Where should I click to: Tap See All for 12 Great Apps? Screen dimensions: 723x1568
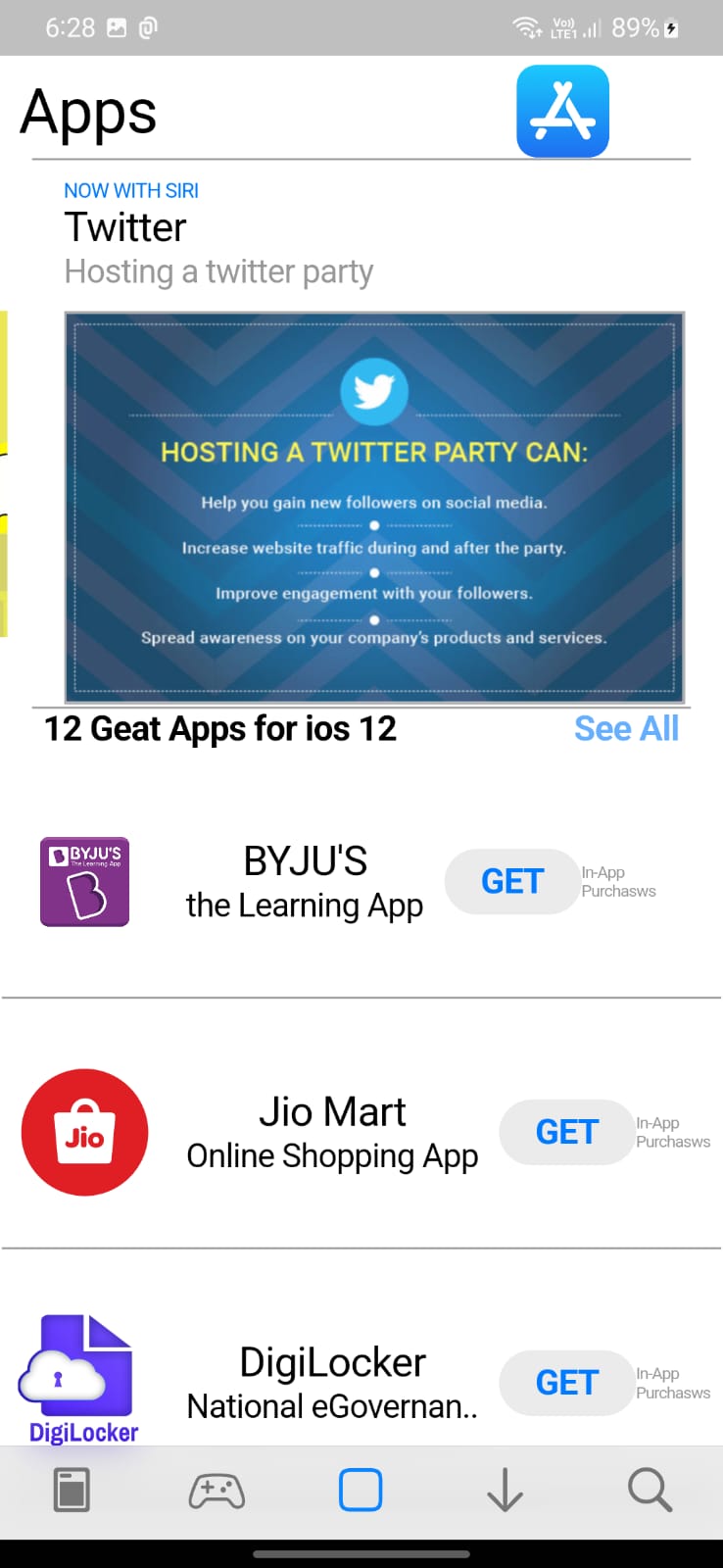[x=626, y=728]
